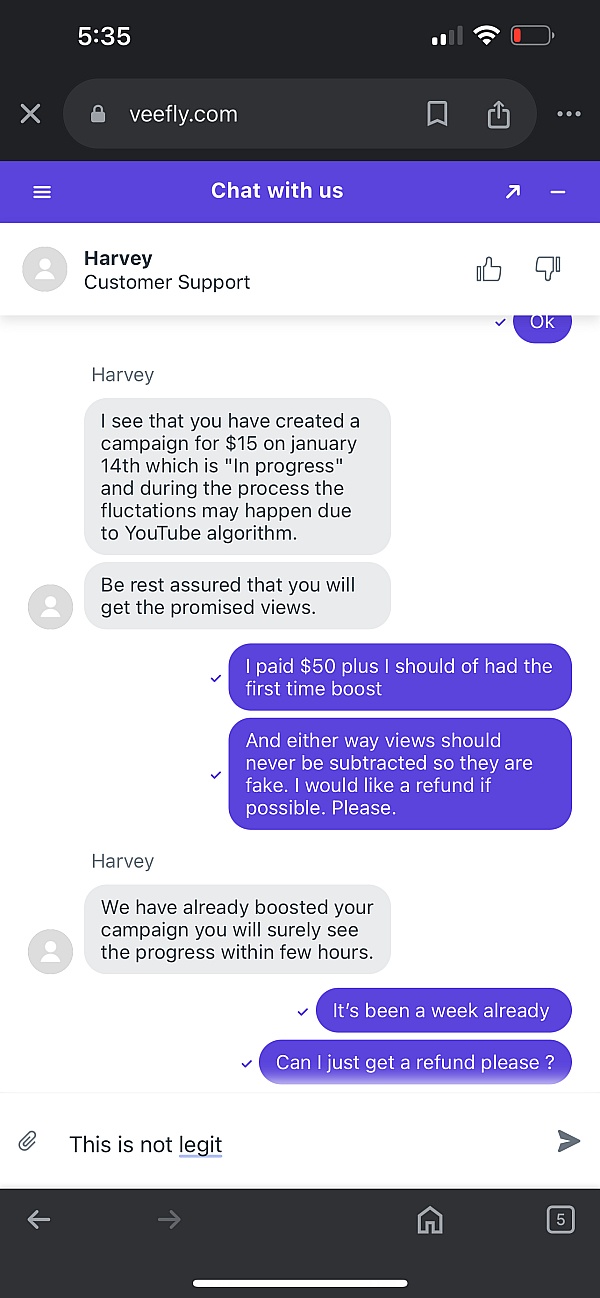Close the in-app browser page

(31, 114)
